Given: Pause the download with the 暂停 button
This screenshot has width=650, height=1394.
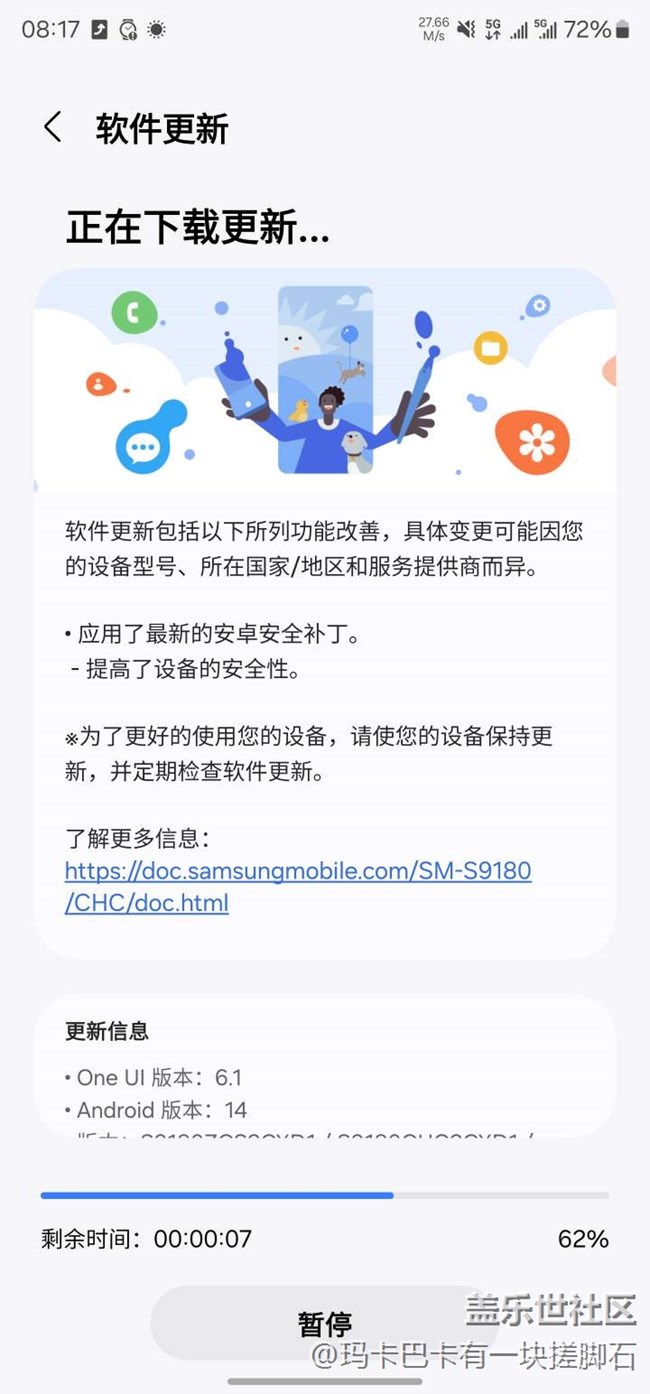Looking at the screenshot, I should tap(324, 1323).
